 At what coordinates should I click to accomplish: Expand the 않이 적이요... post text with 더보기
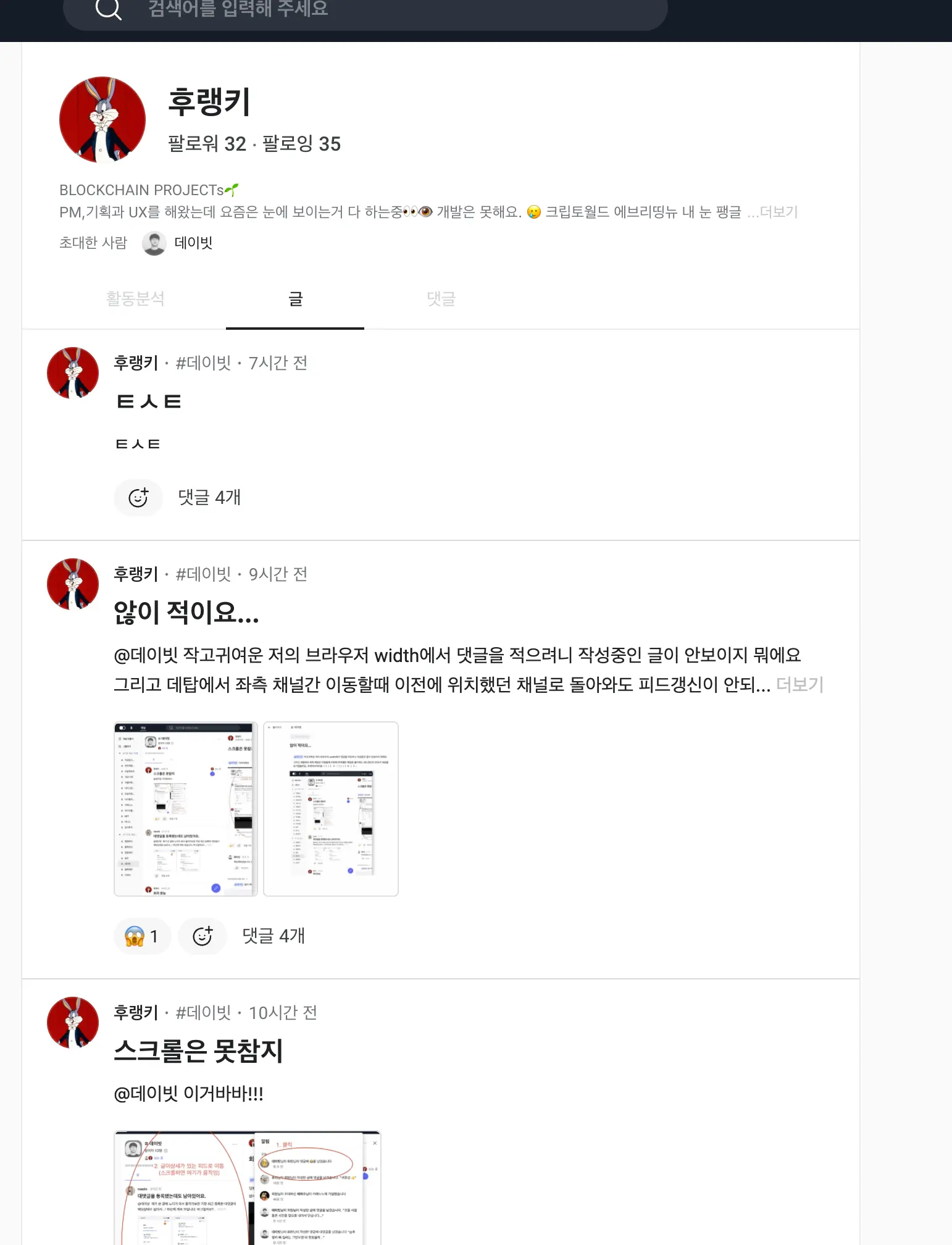coord(800,685)
